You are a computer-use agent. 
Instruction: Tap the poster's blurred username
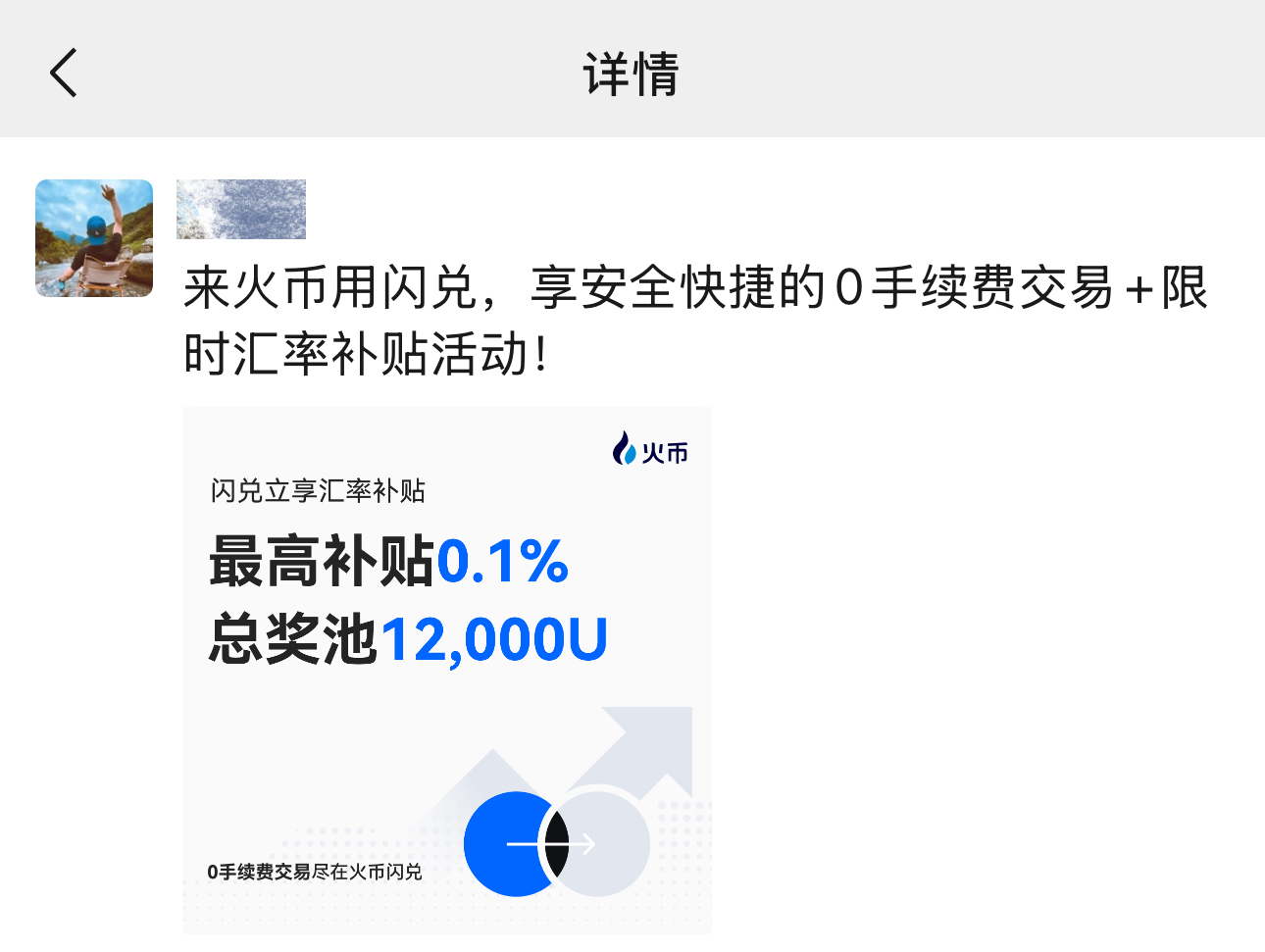tap(241, 209)
